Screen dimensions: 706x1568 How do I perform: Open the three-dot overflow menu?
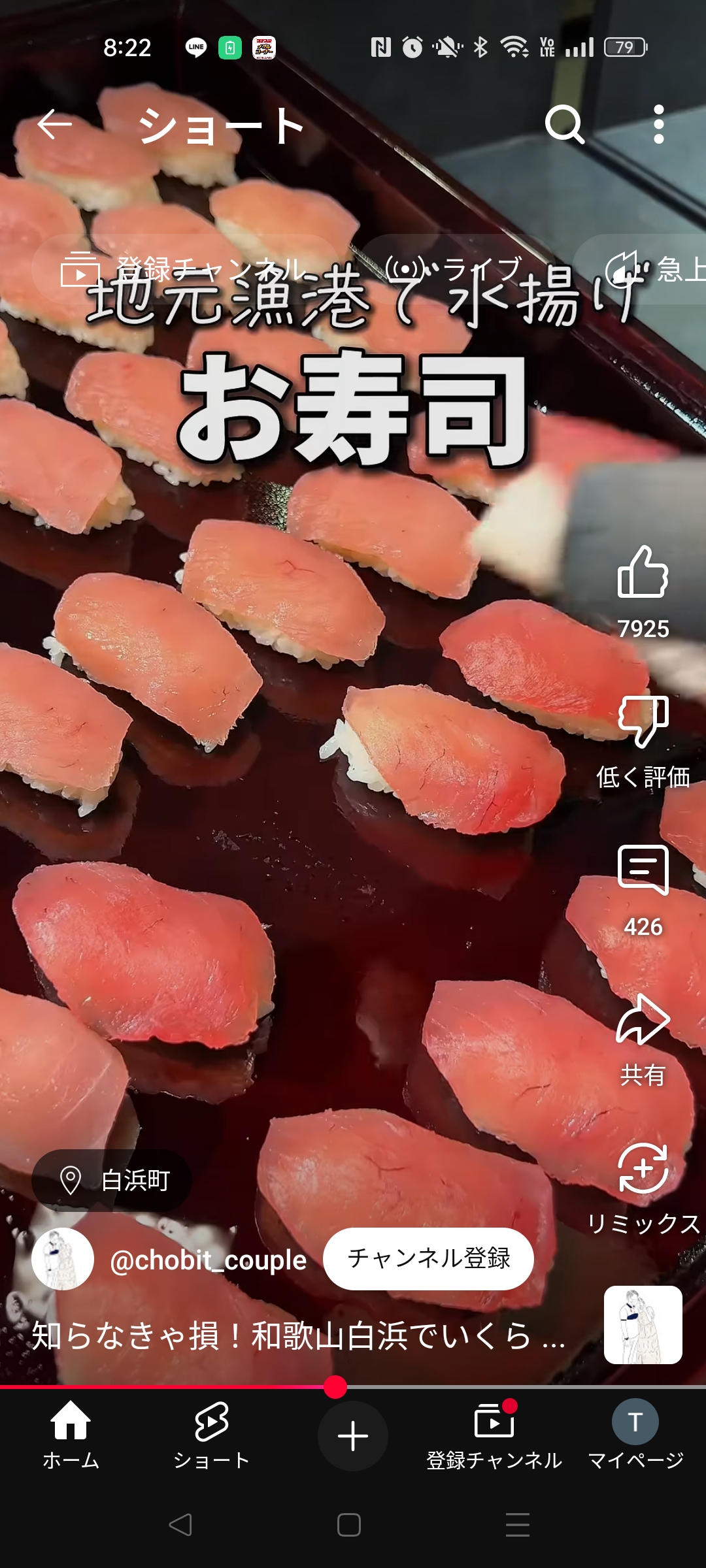tap(658, 124)
